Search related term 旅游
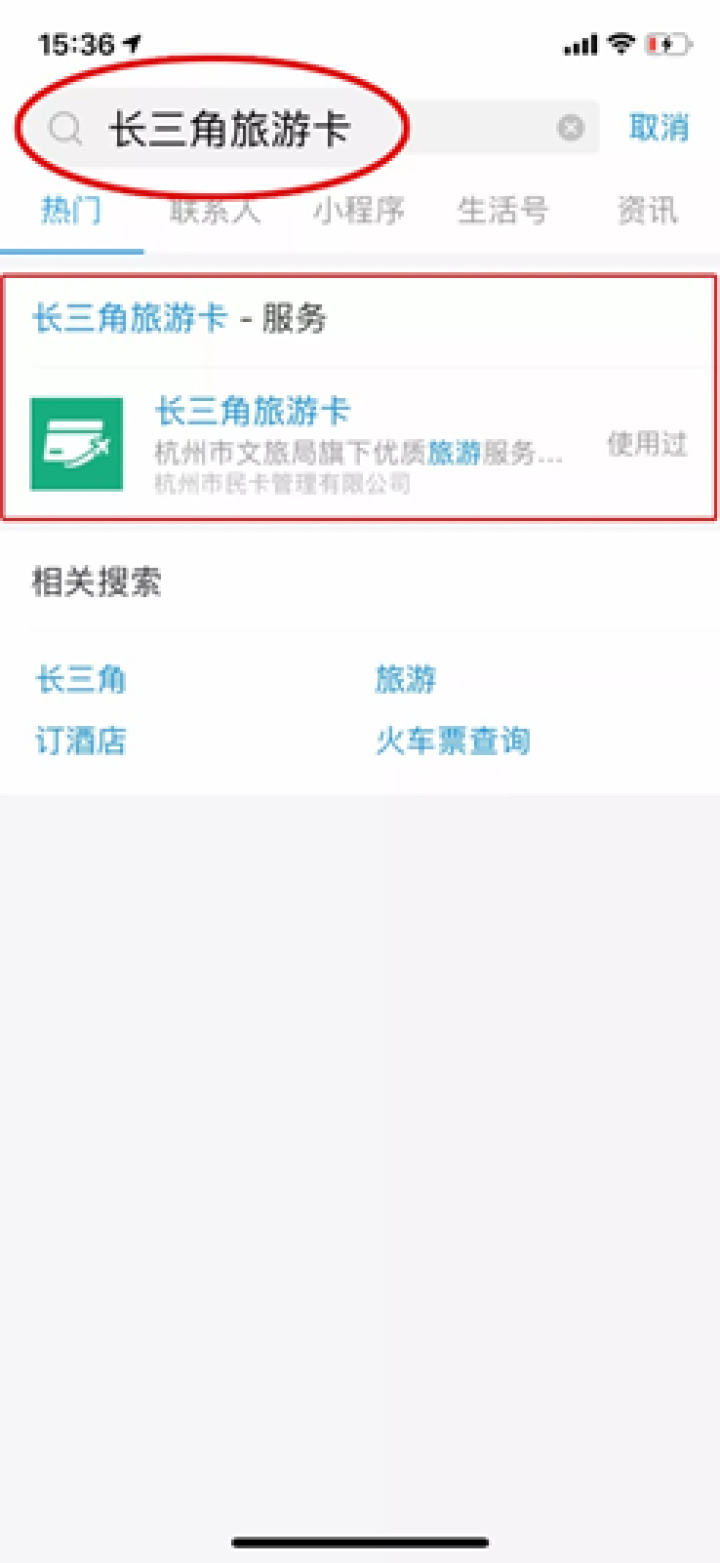 coord(406,681)
